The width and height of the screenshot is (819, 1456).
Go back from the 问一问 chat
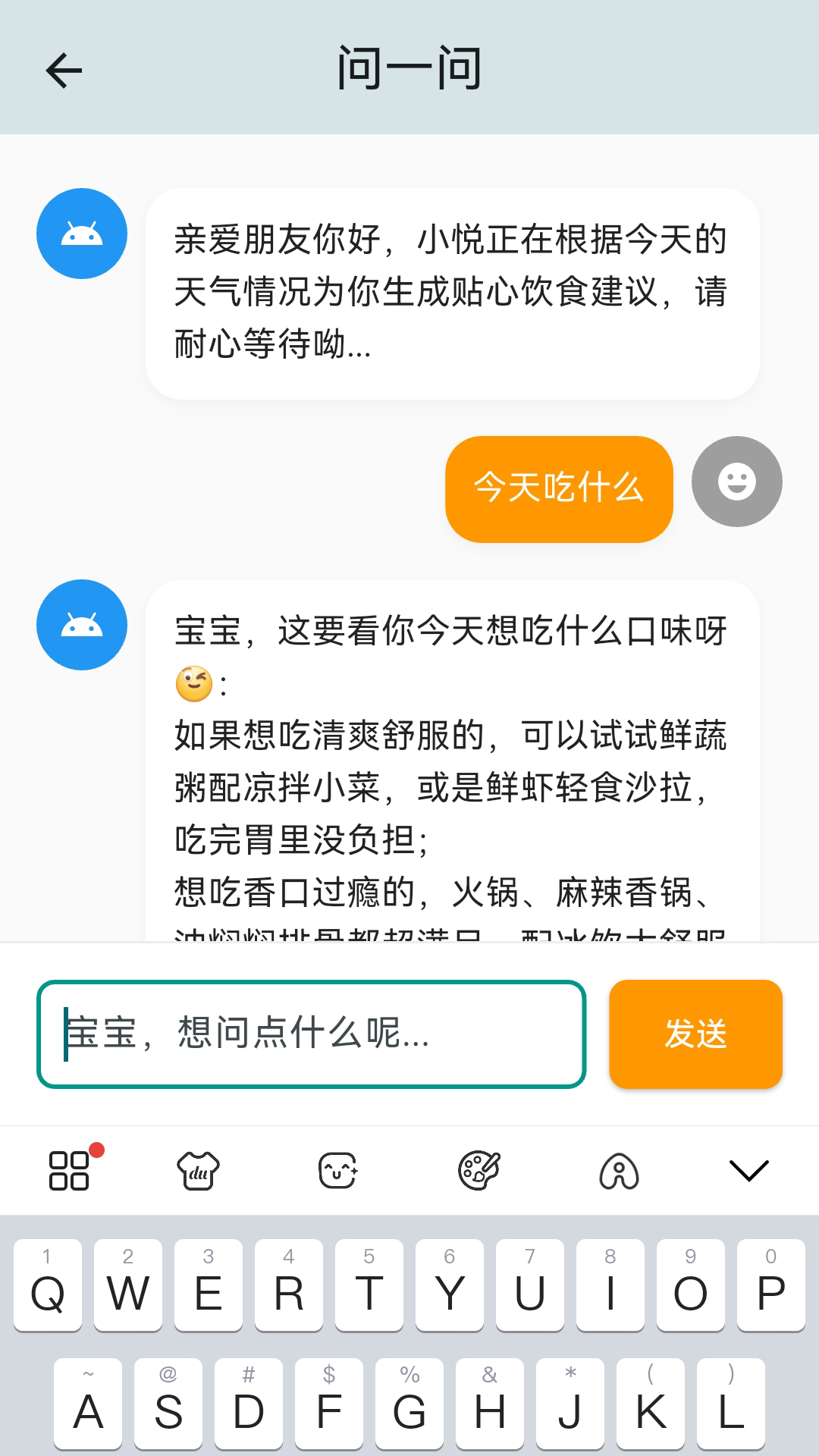point(64,71)
